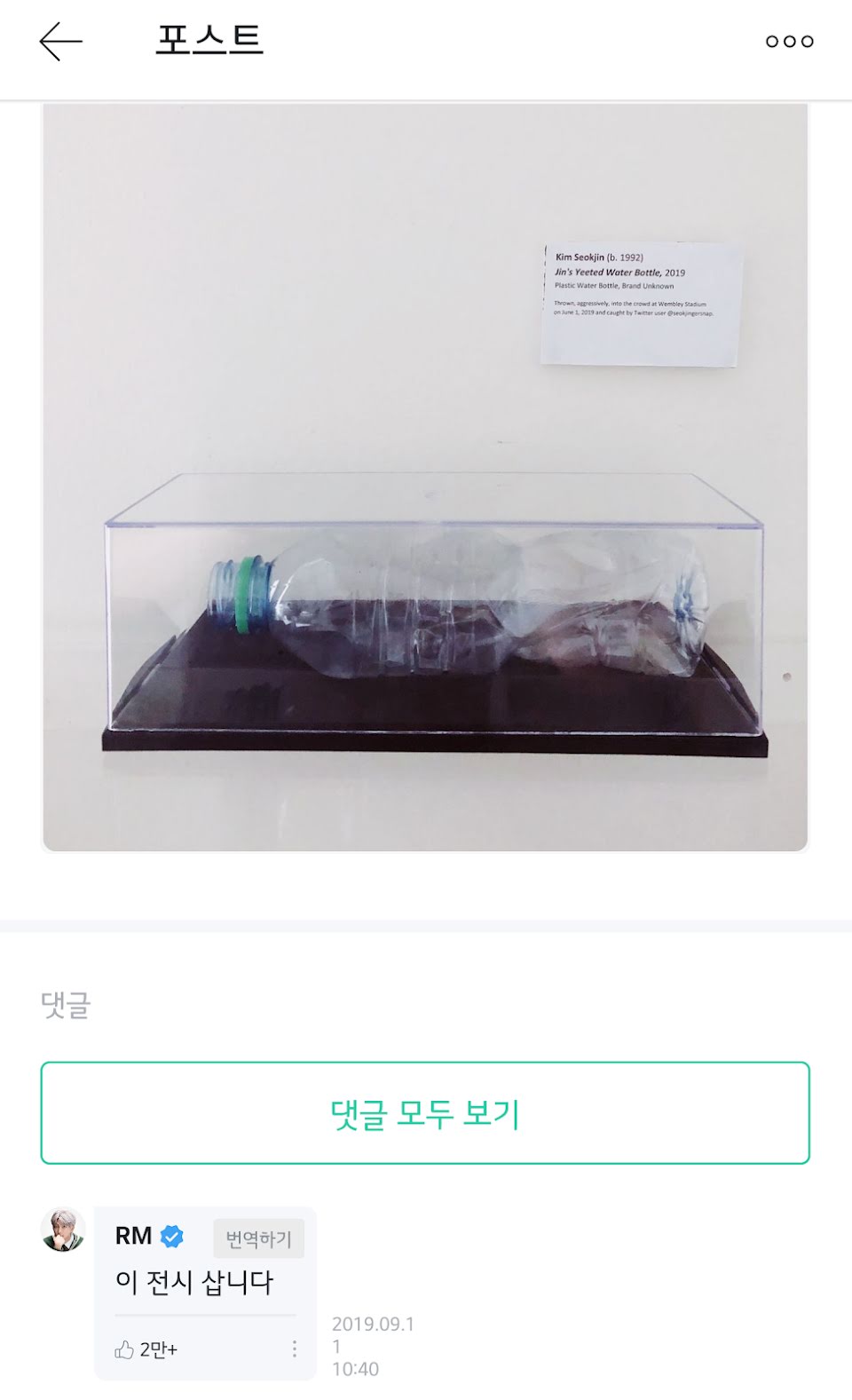Viewport: 852px width, 1400px height.
Task: Open RM's profile picture
Action: coord(63,1230)
